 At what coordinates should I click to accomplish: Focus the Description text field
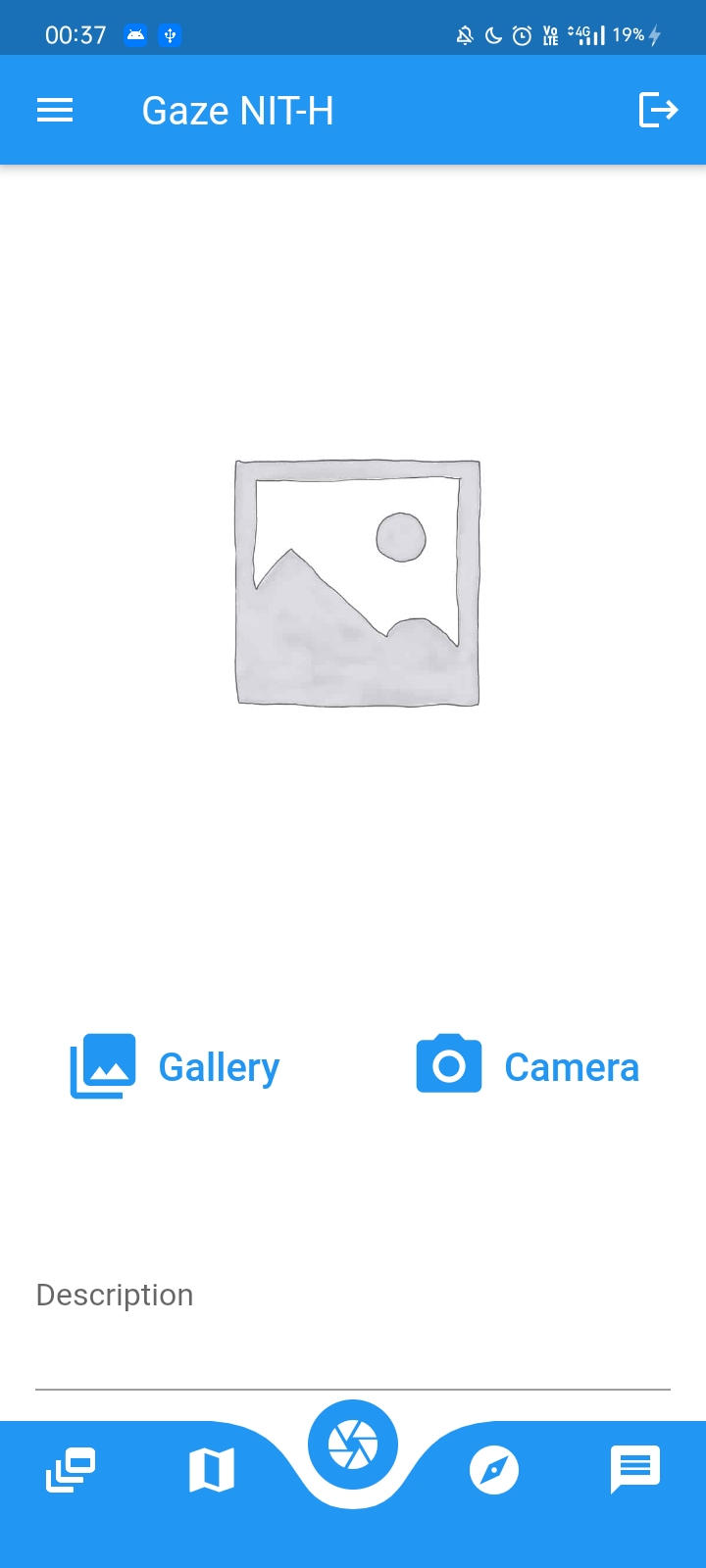point(353,1341)
